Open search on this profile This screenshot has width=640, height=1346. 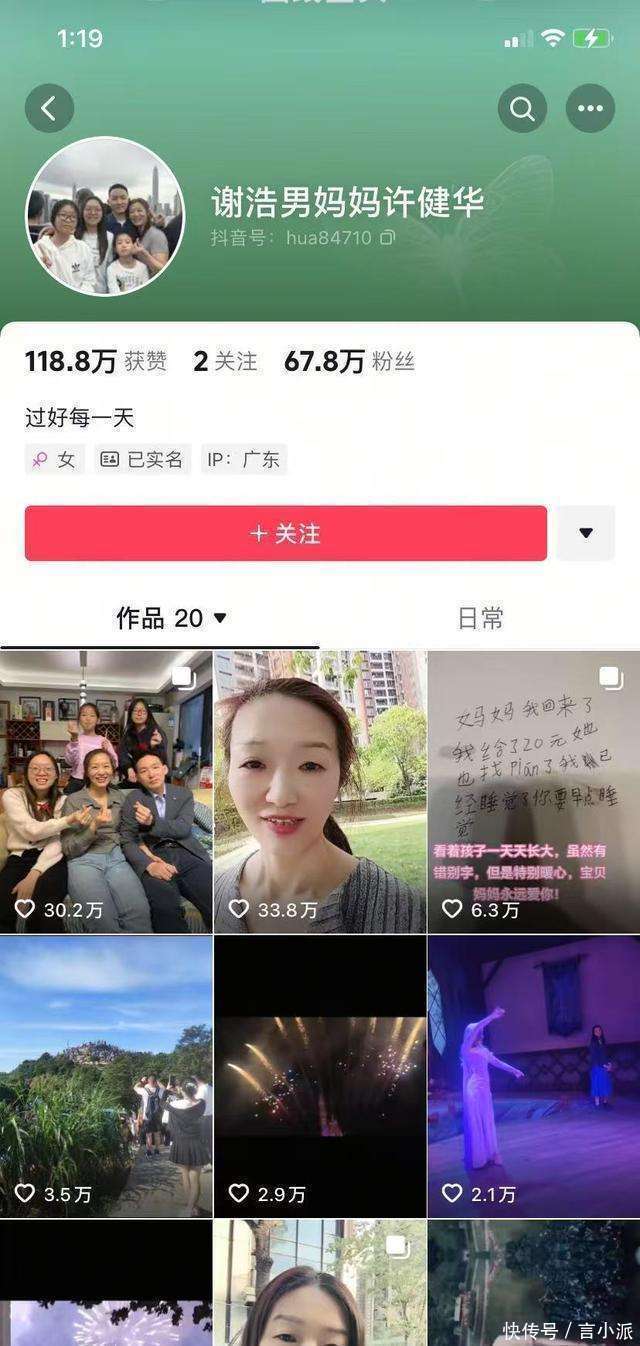tap(522, 108)
